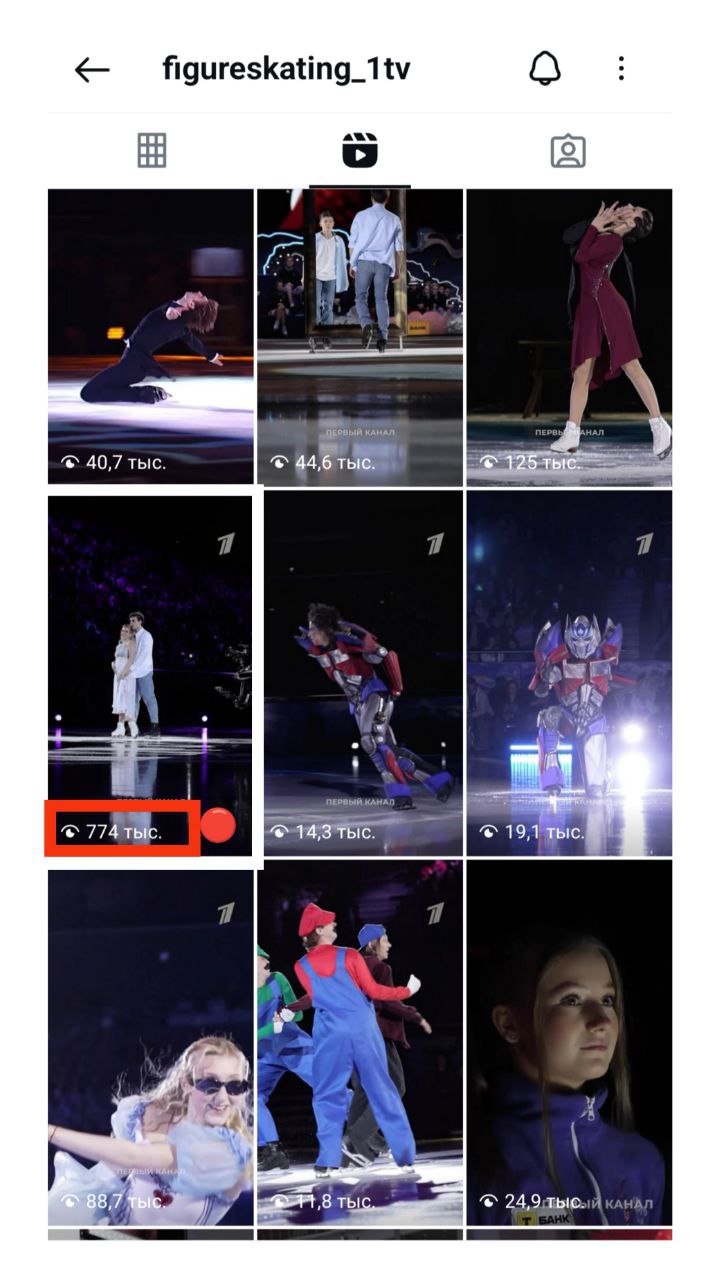Switch to the tagged photos tab
Screen dimensions: 720x1280
pyautogui.click(x=568, y=151)
